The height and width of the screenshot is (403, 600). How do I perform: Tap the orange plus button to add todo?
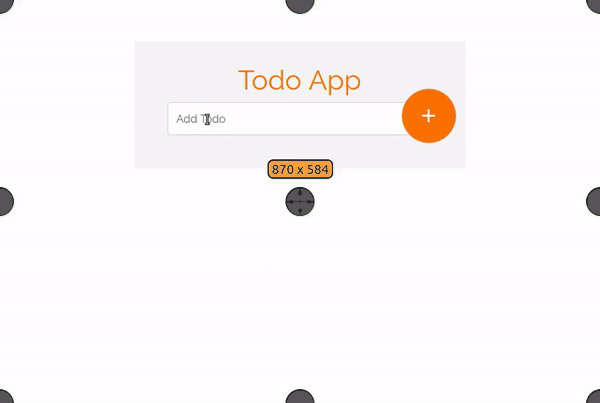(x=428, y=116)
